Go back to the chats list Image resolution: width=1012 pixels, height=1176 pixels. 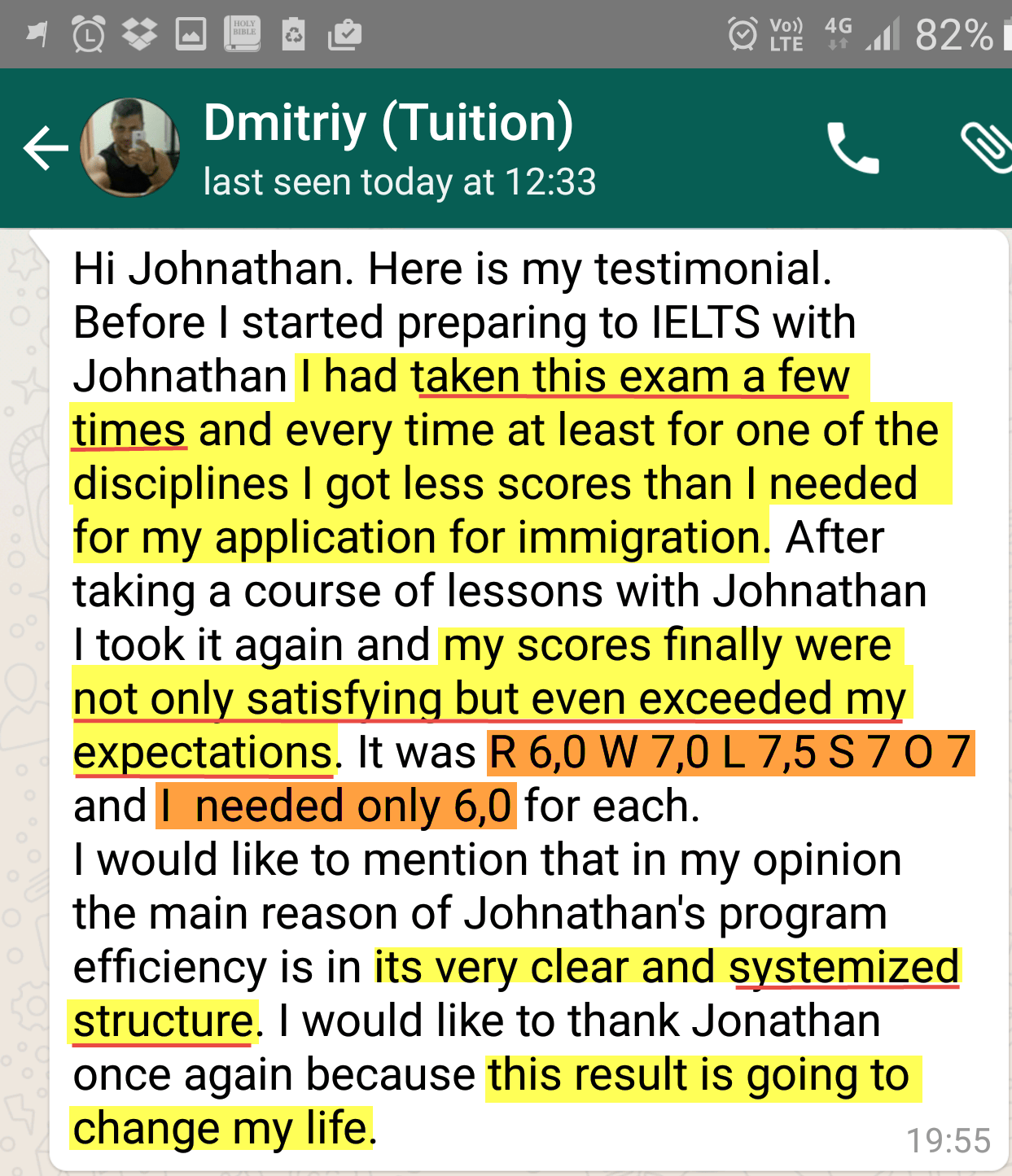point(45,148)
